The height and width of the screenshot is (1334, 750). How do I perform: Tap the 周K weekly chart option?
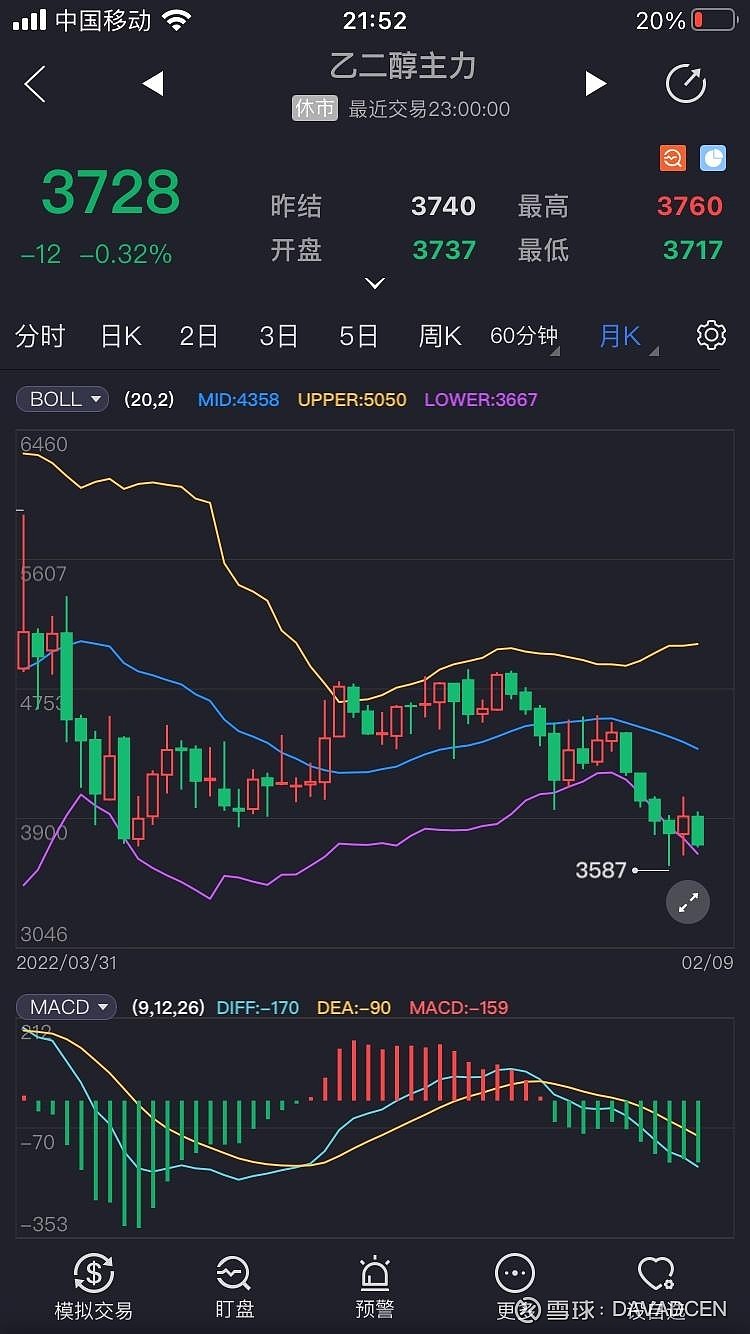point(439,336)
